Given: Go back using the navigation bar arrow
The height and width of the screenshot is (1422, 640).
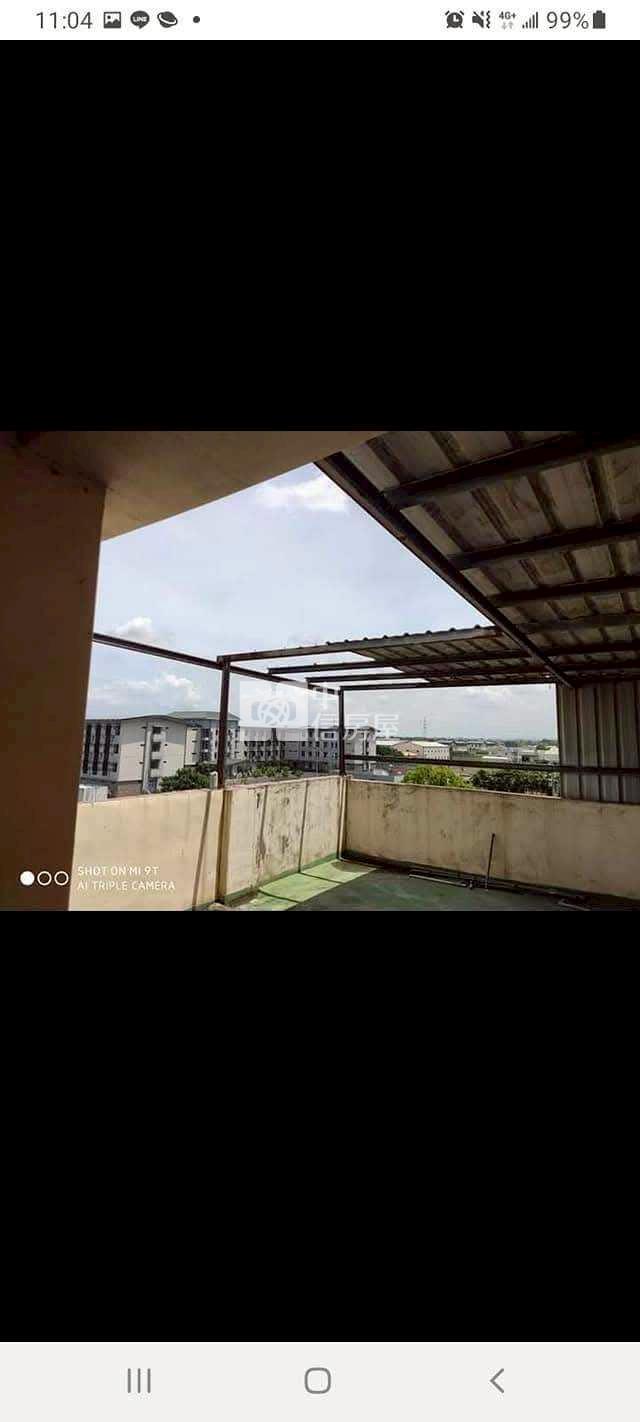Looking at the screenshot, I should click(497, 1381).
